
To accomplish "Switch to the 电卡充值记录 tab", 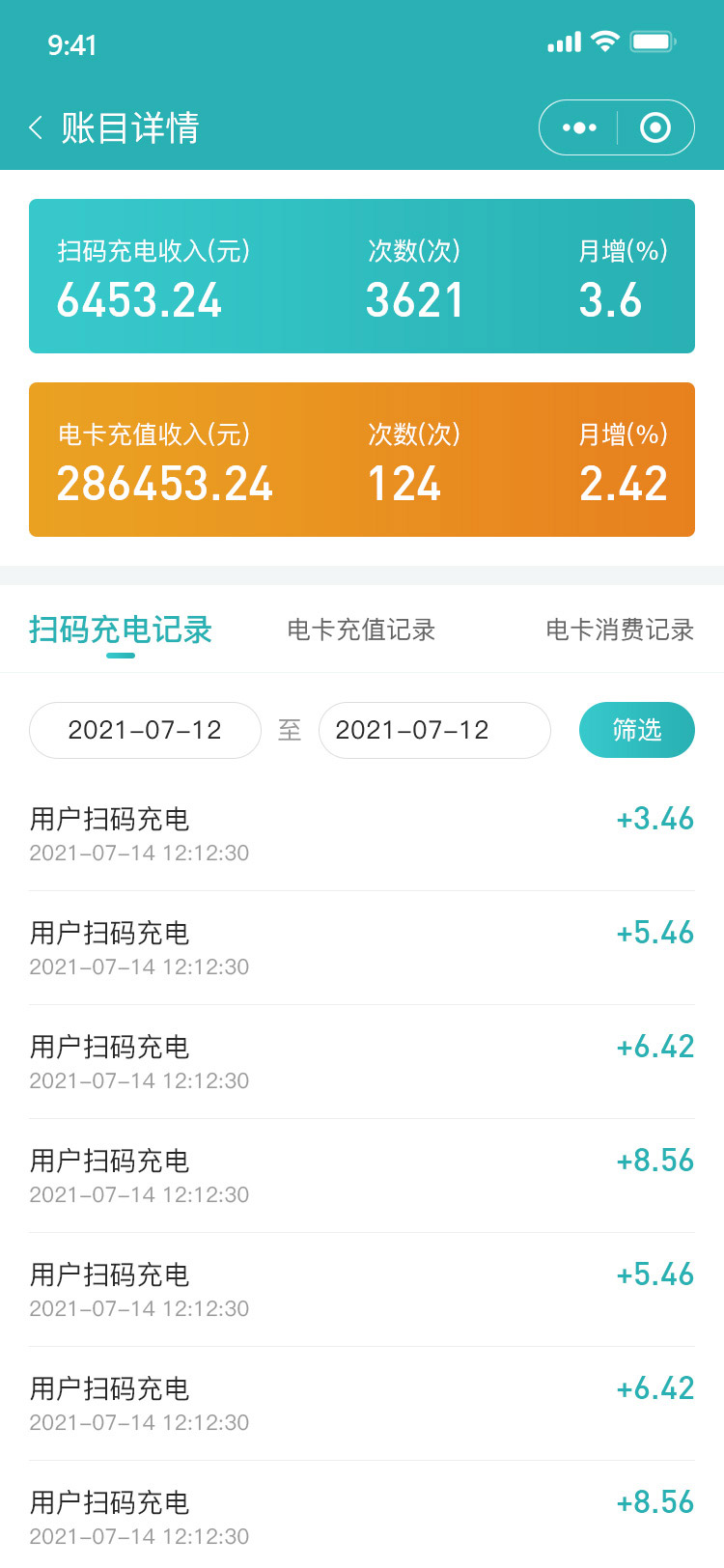I will click(x=361, y=630).
